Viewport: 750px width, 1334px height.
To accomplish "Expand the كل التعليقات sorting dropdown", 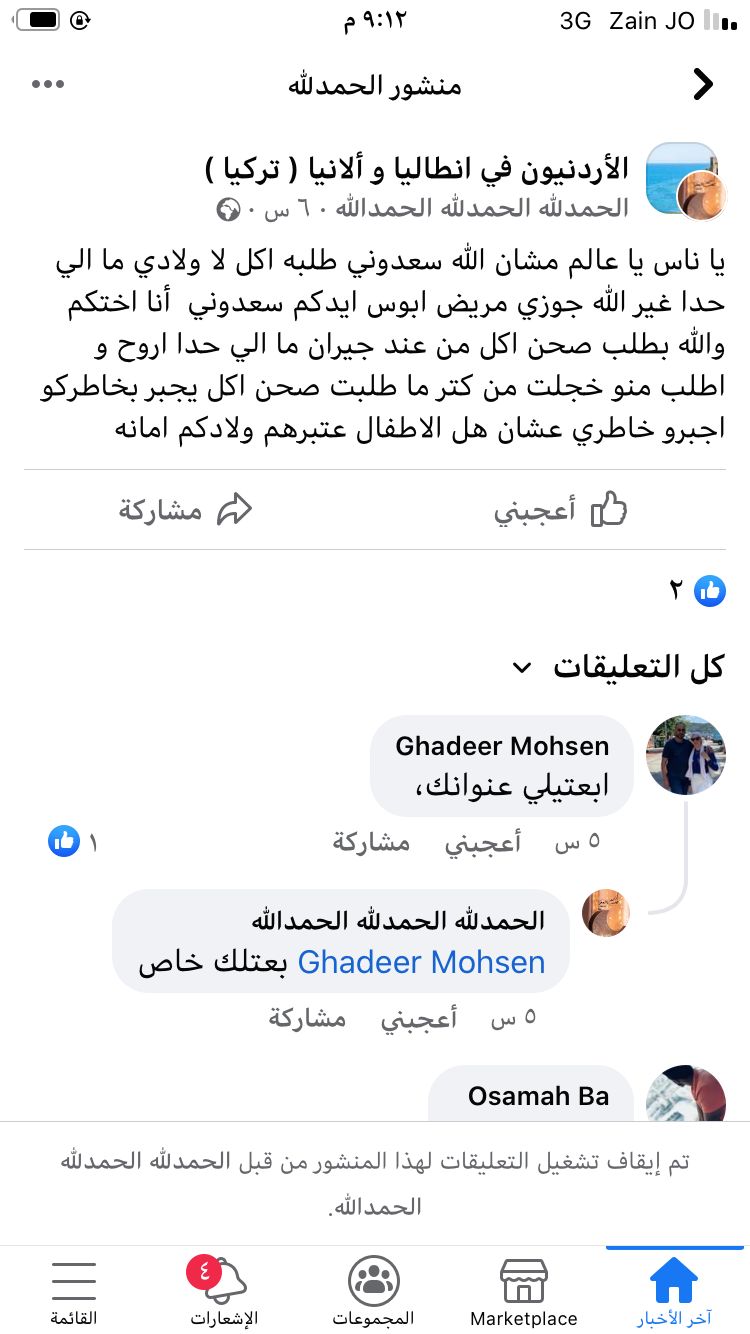I will [520, 667].
